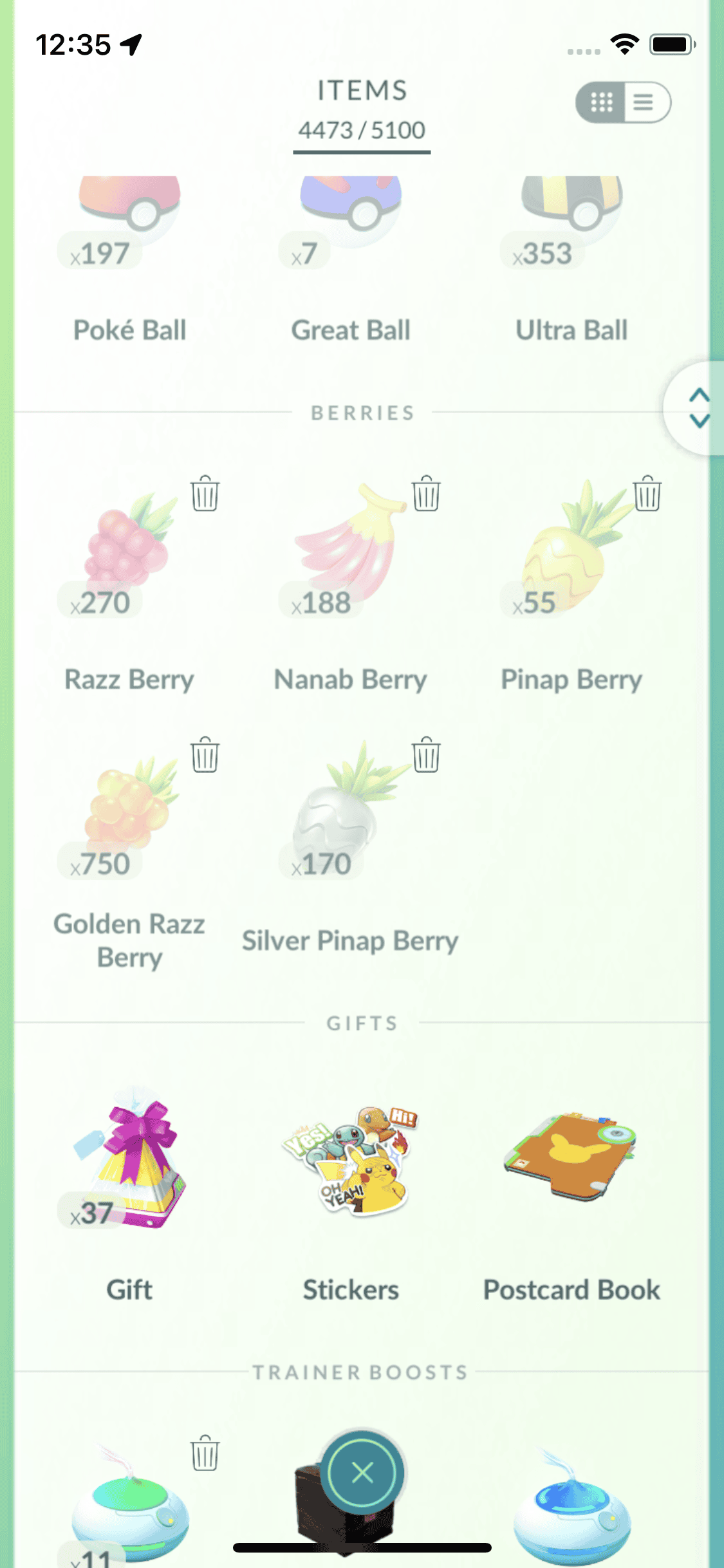Select the Poké Ball item

click(x=129, y=257)
